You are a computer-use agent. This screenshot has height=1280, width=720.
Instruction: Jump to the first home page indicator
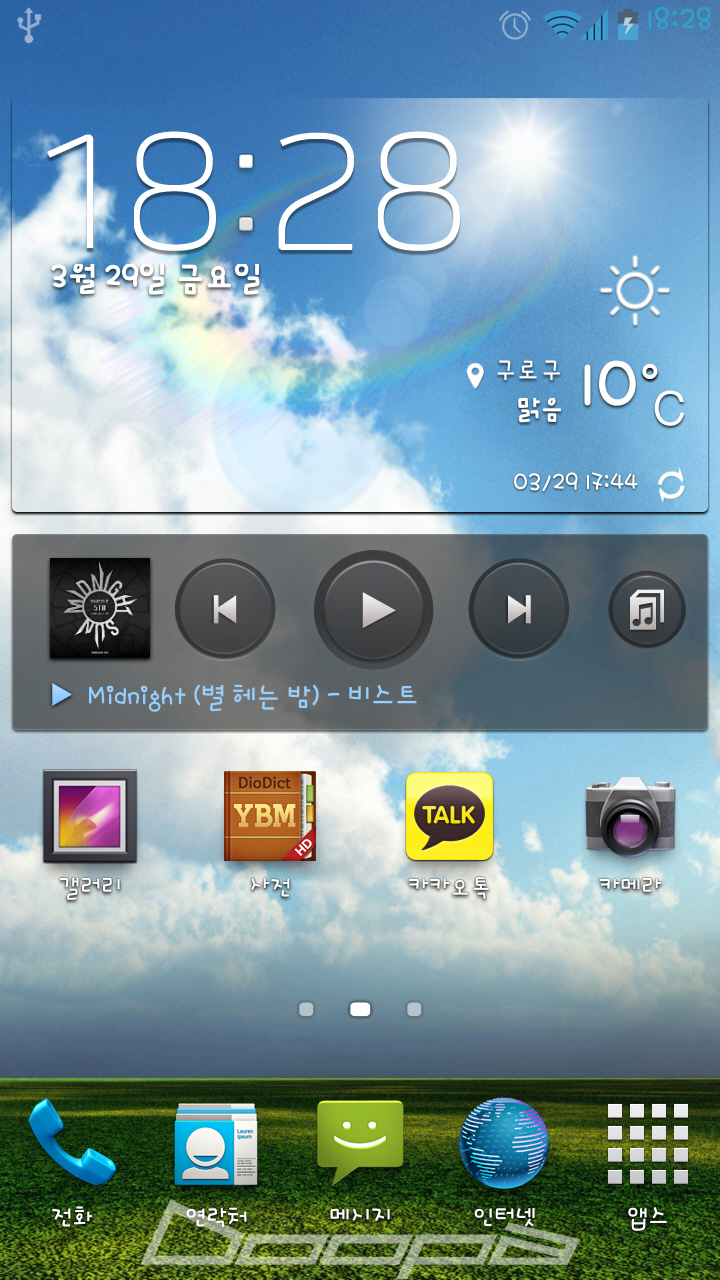(x=306, y=1009)
